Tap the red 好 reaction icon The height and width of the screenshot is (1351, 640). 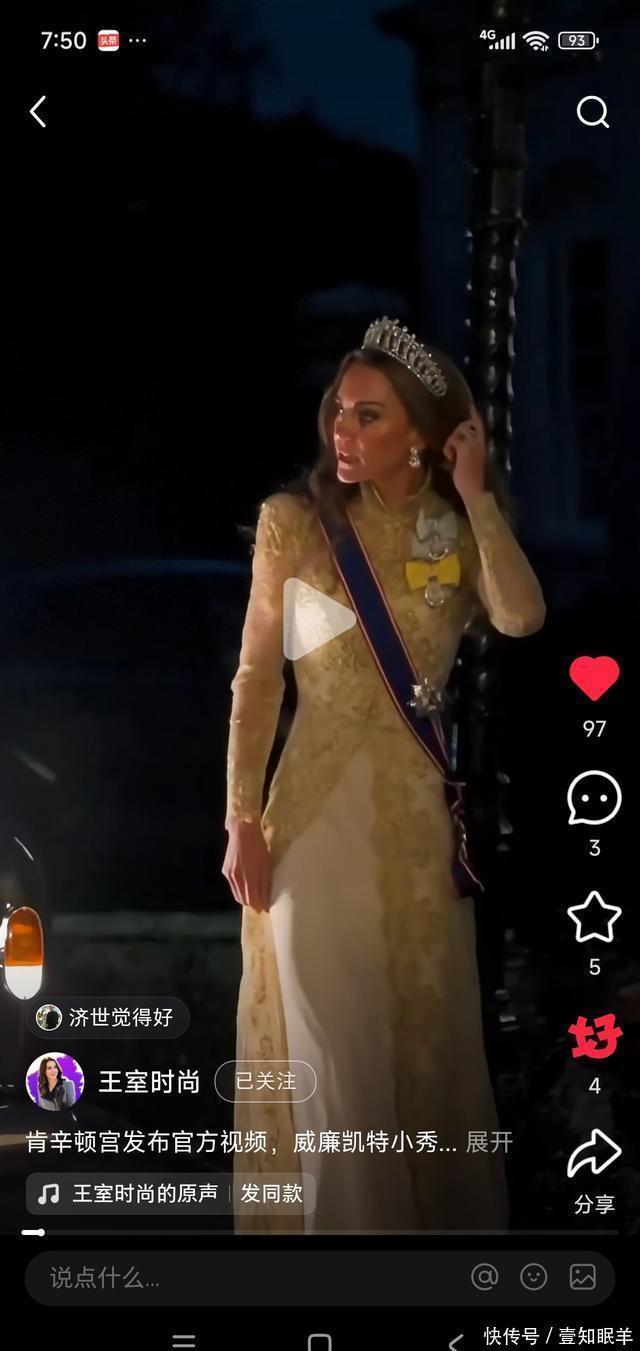coord(596,1038)
